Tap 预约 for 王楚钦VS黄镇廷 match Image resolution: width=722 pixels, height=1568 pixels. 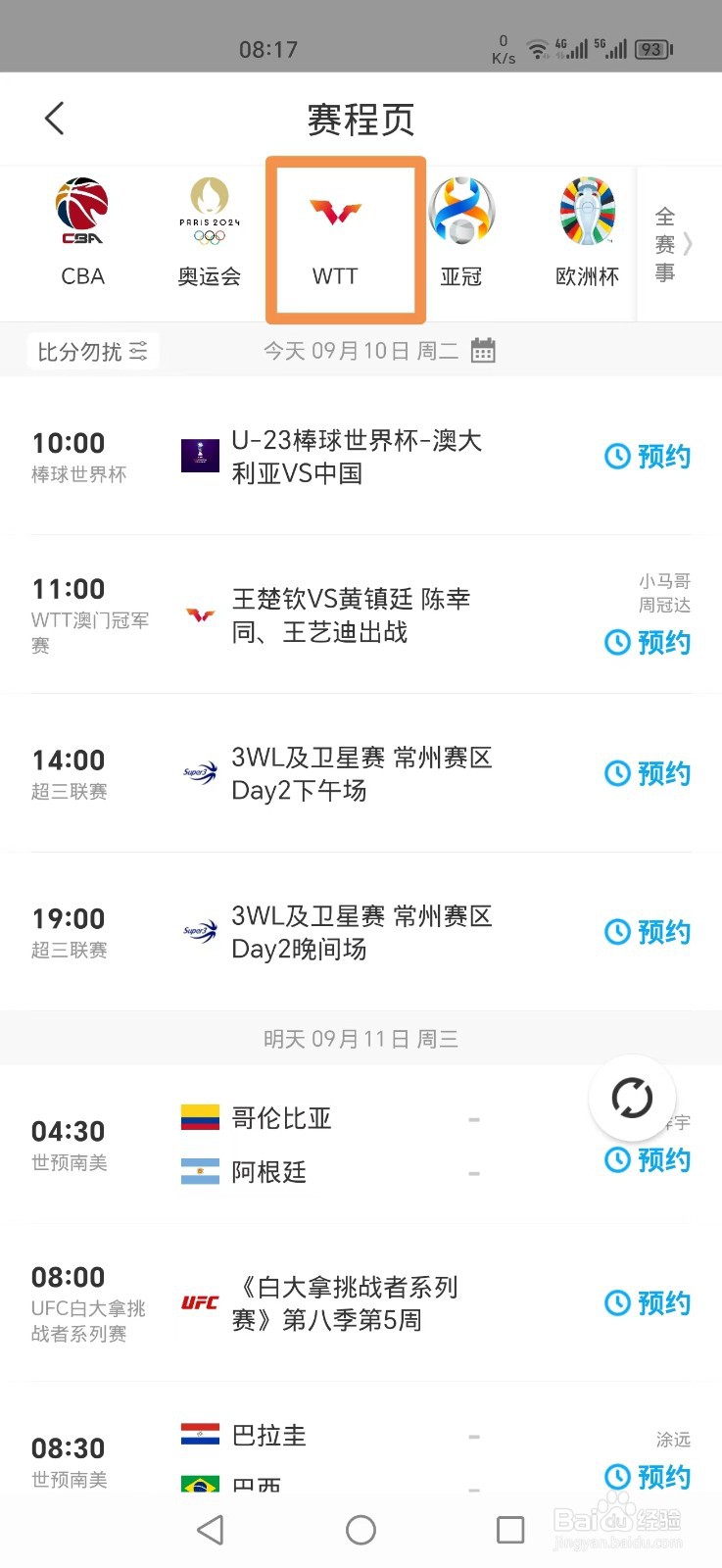[x=648, y=643]
